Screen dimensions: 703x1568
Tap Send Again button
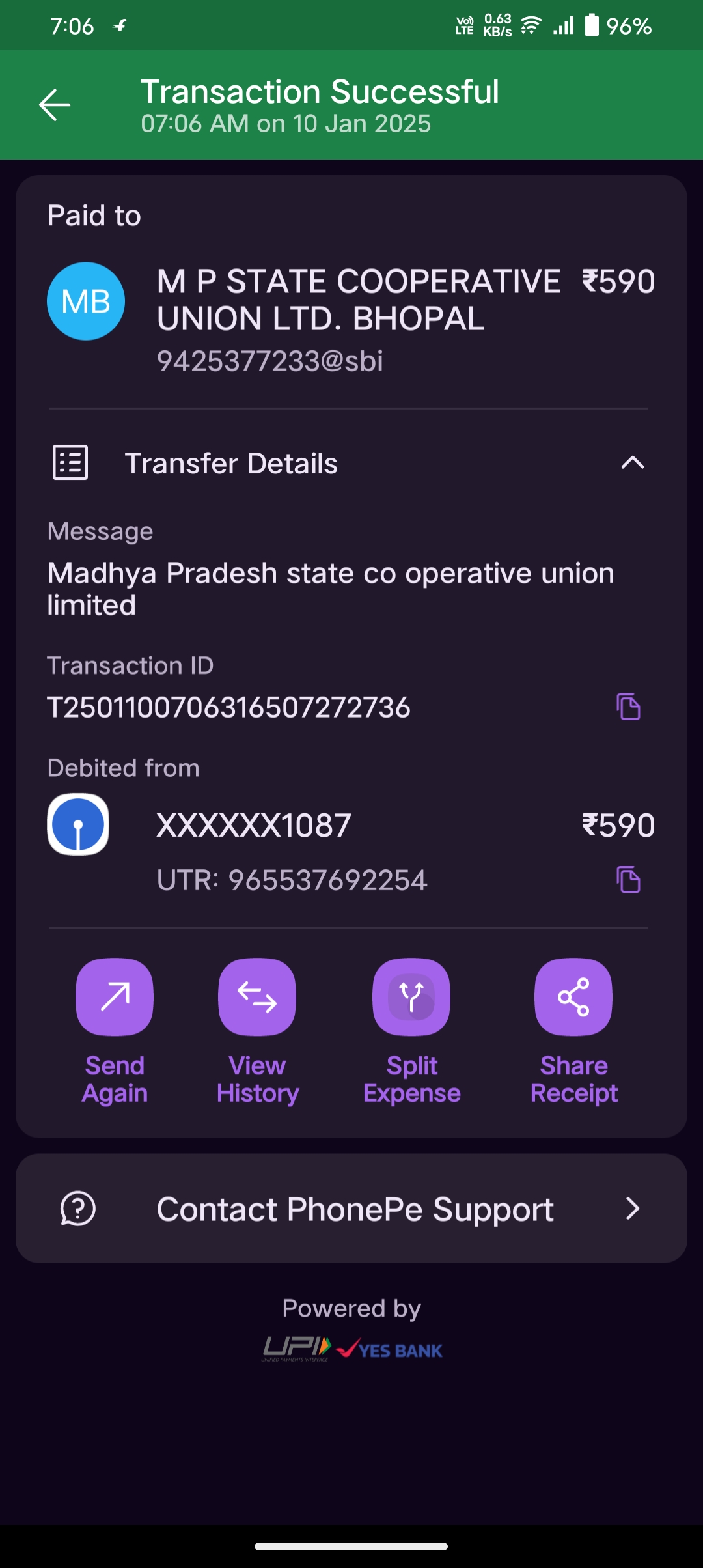click(x=115, y=1031)
